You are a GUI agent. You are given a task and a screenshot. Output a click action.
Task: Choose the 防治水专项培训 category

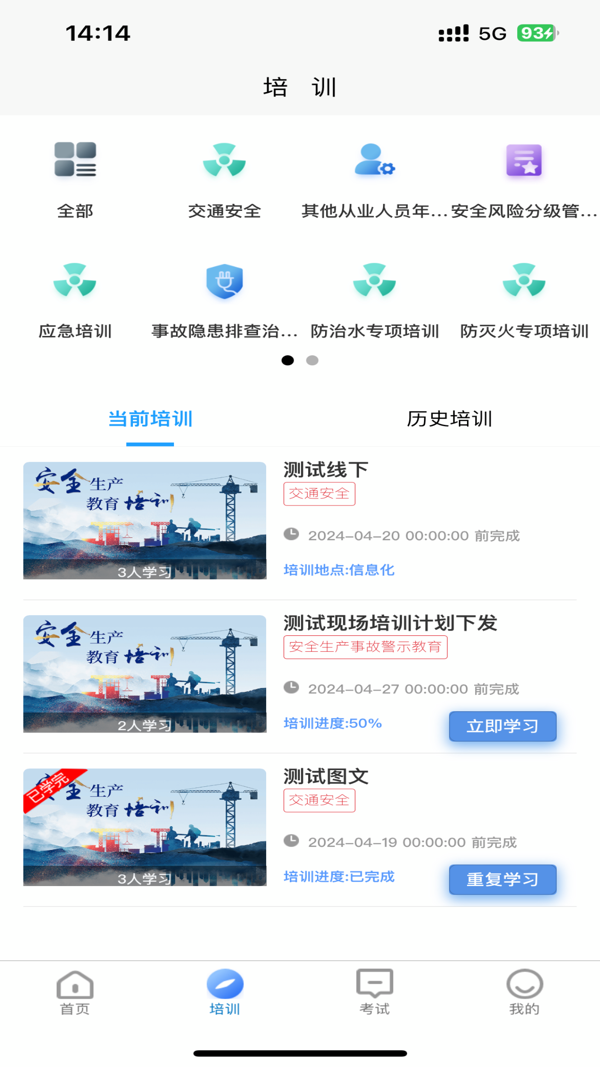(374, 298)
